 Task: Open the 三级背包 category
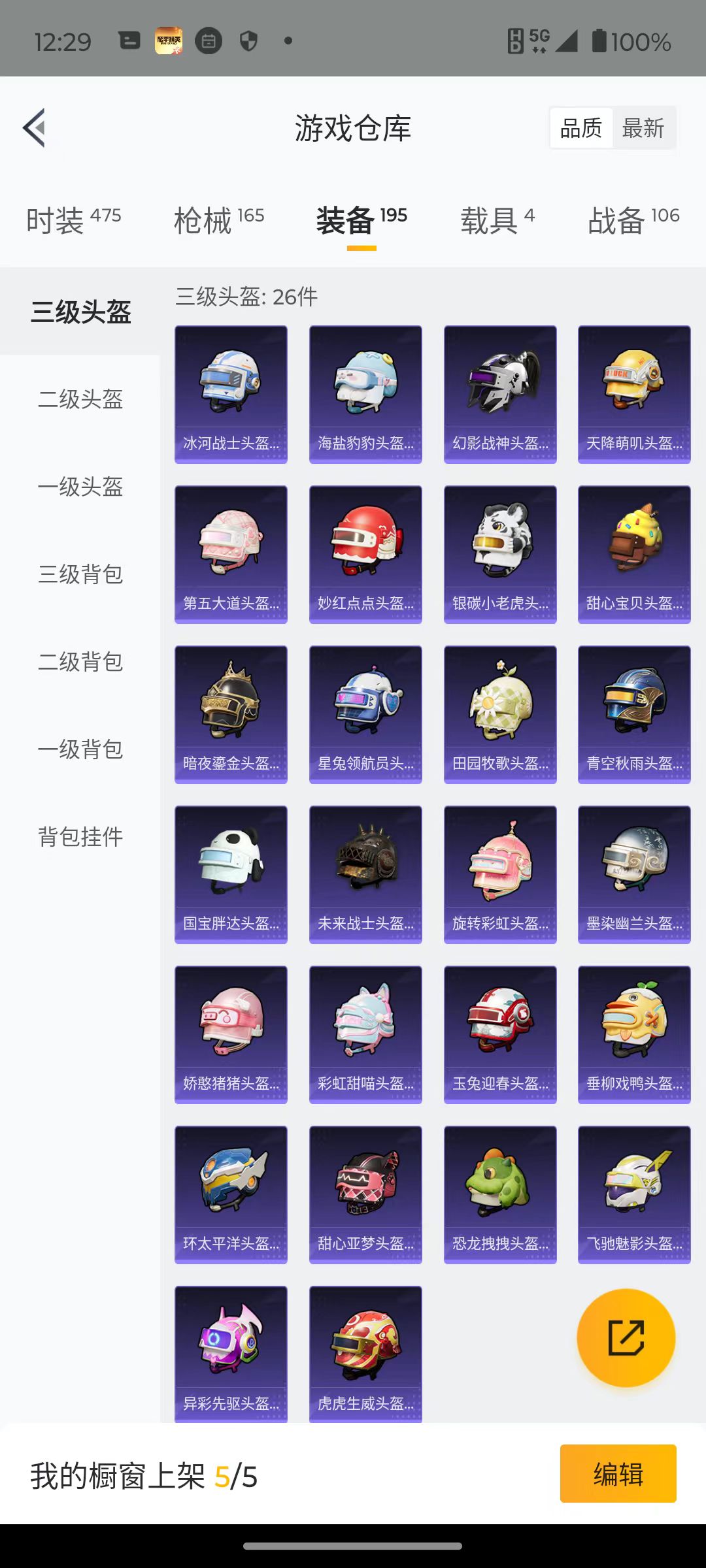(80, 574)
